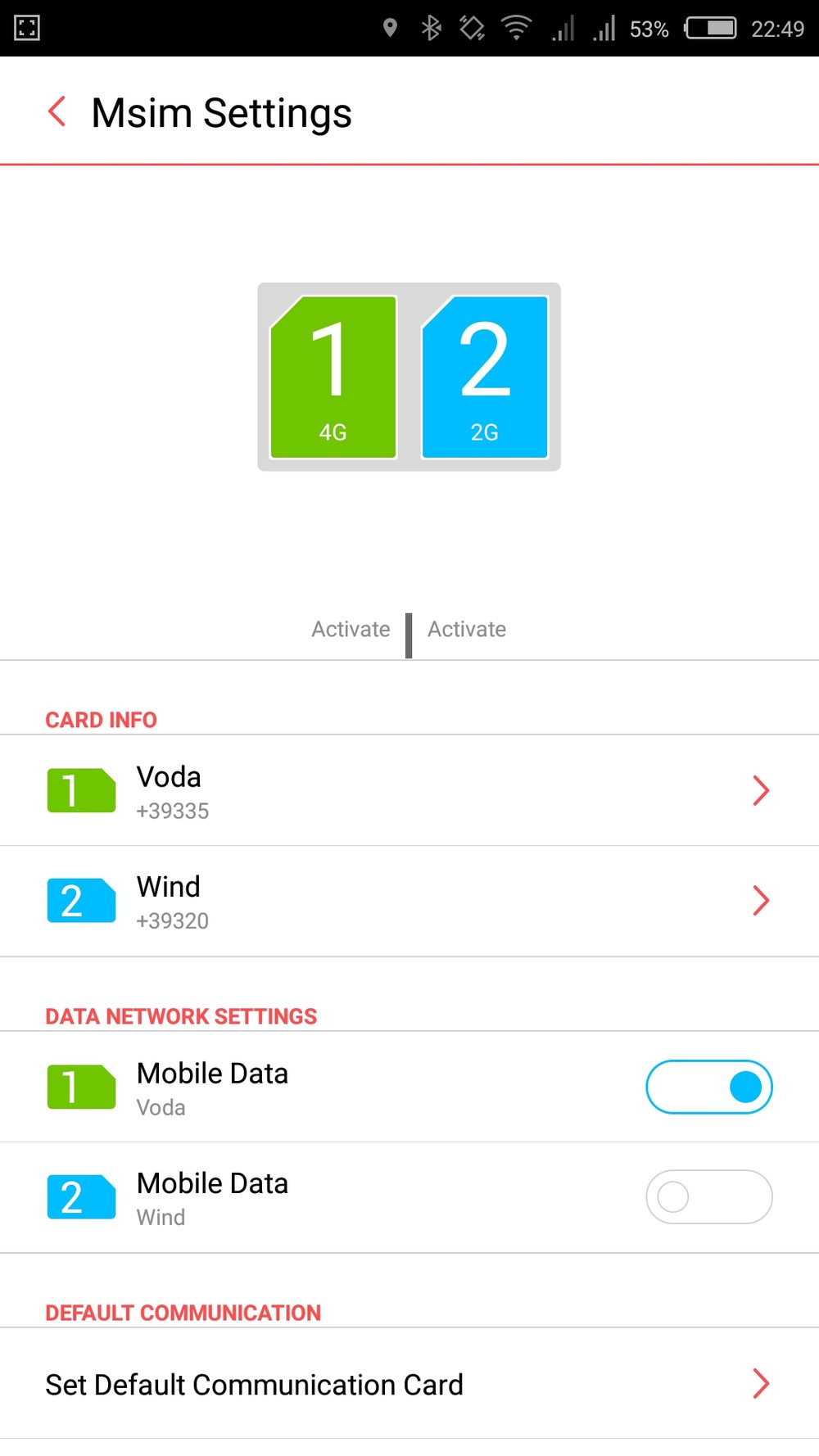Open Voda card info
Image resolution: width=819 pixels, height=1456 pixels.
pos(409,790)
